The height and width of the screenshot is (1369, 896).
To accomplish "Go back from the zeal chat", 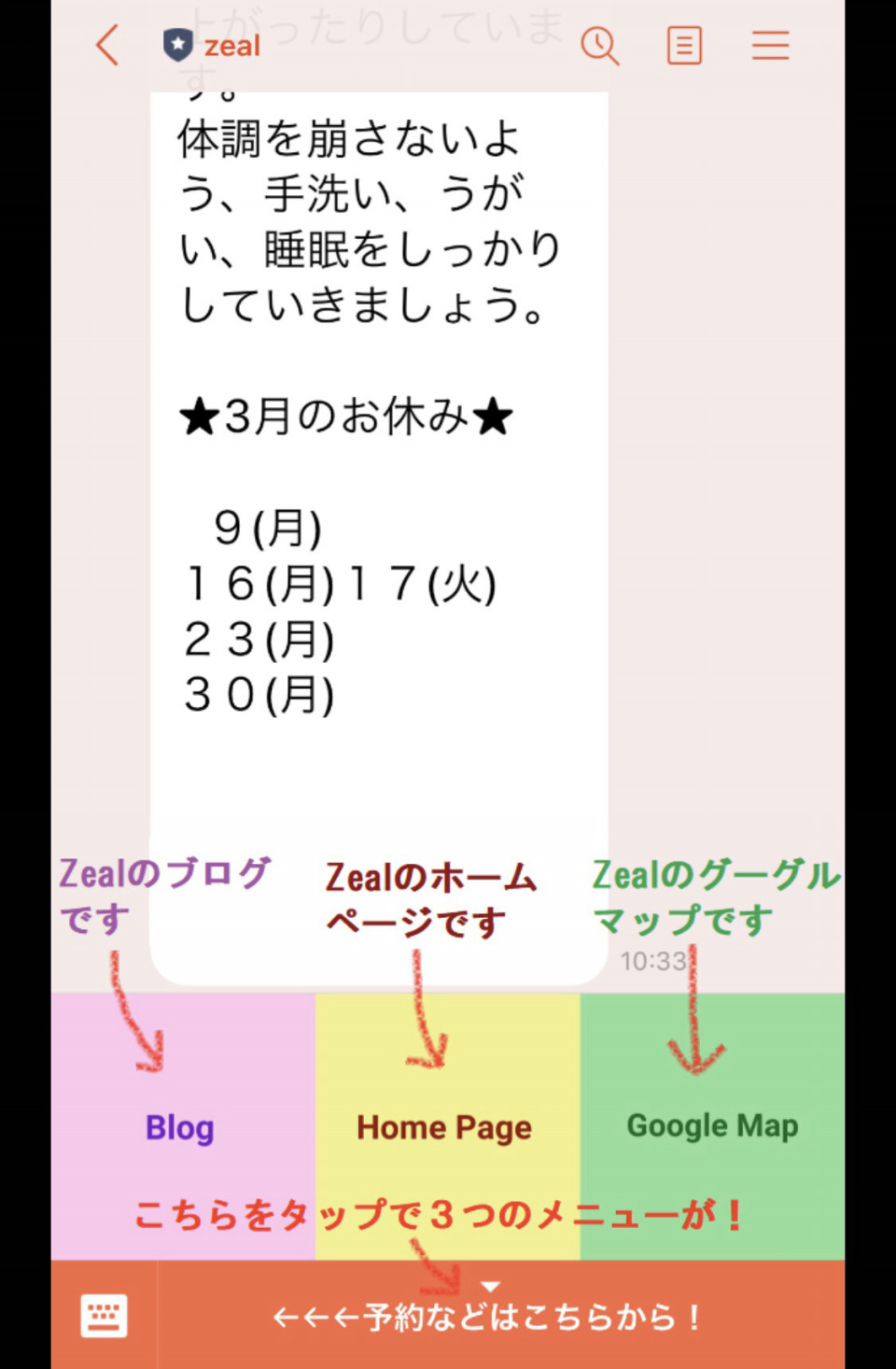I will point(108,46).
